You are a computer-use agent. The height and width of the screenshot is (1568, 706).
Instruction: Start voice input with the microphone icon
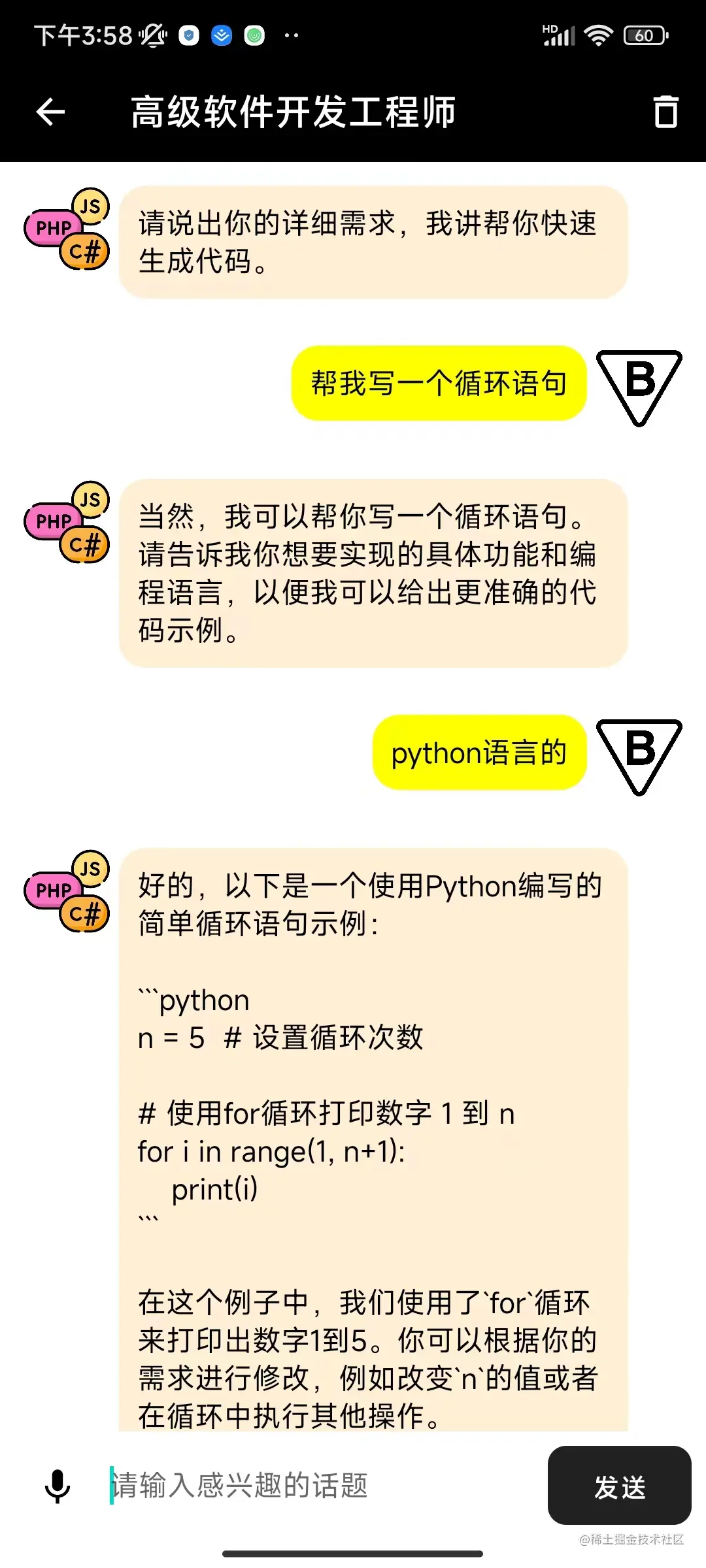click(x=58, y=1485)
